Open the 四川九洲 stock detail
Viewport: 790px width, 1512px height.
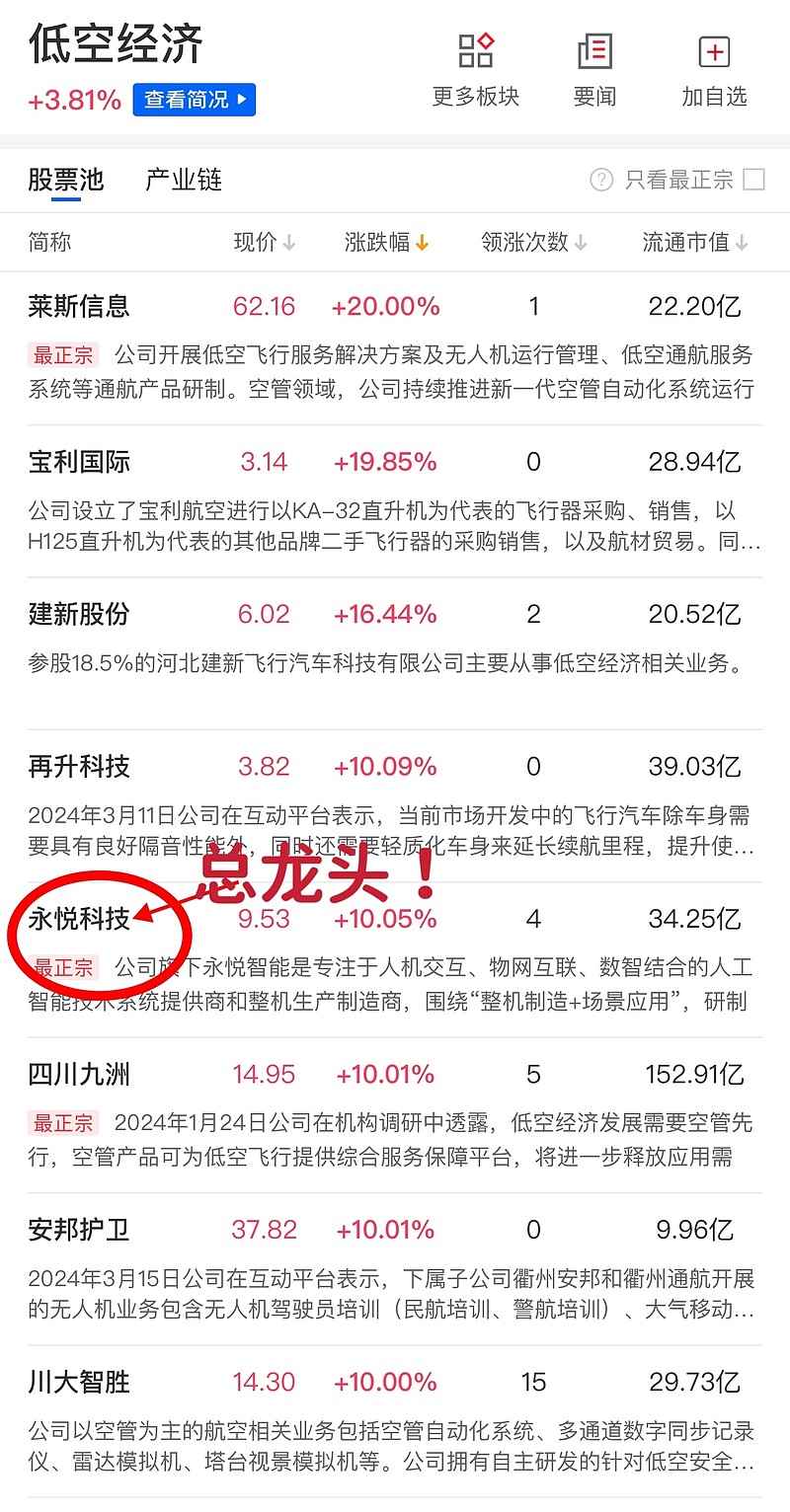[x=79, y=1073]
